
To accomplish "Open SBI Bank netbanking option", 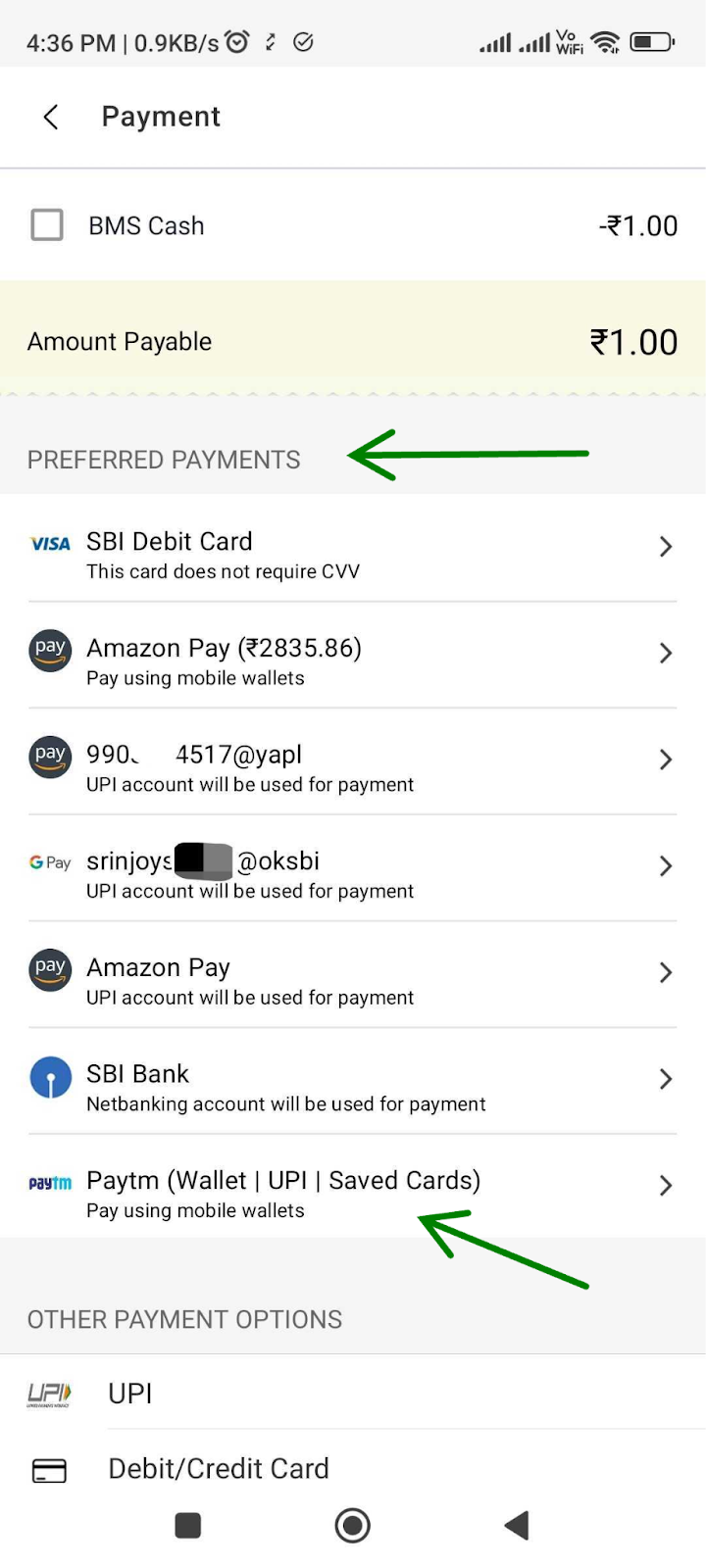I will tap(351, 1088).
